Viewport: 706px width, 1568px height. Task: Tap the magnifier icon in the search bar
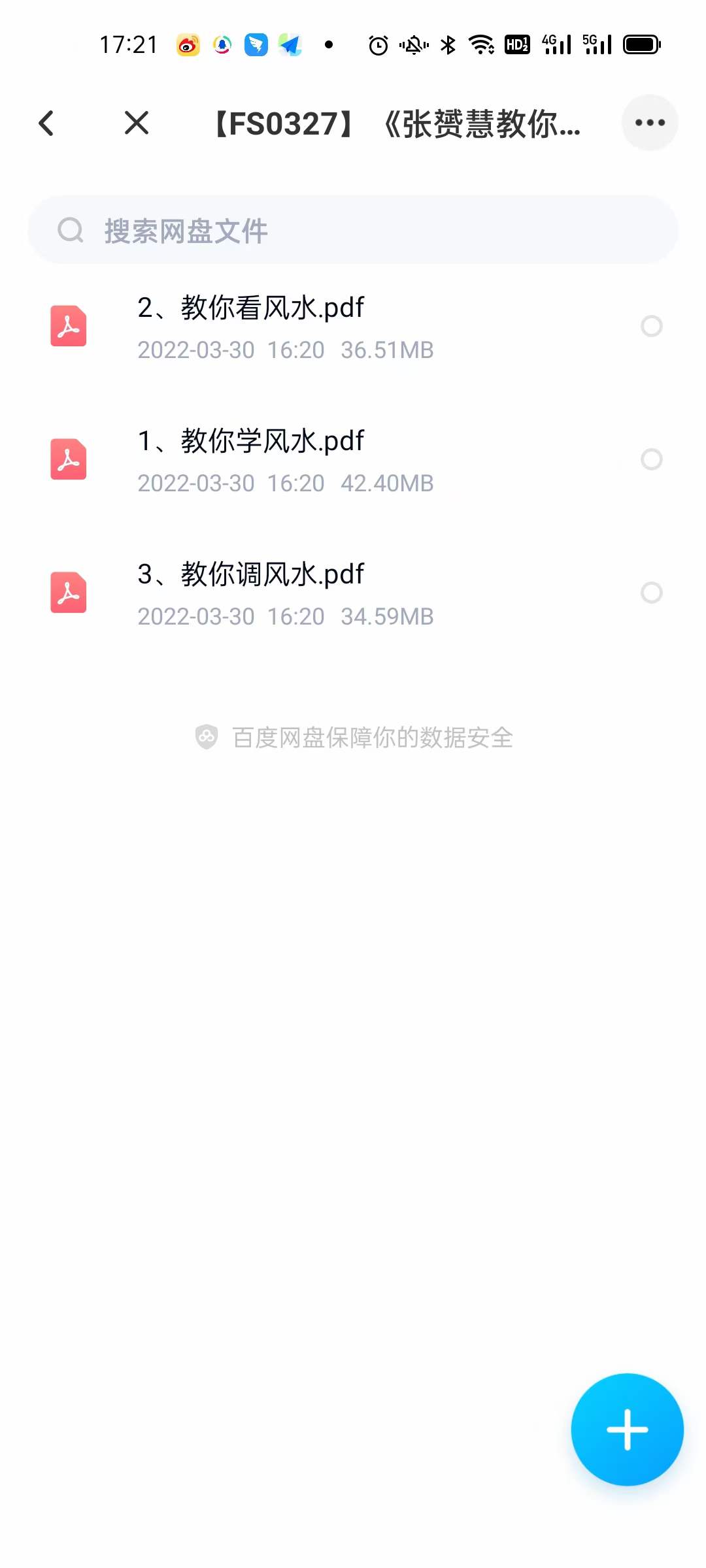point(71,230)
